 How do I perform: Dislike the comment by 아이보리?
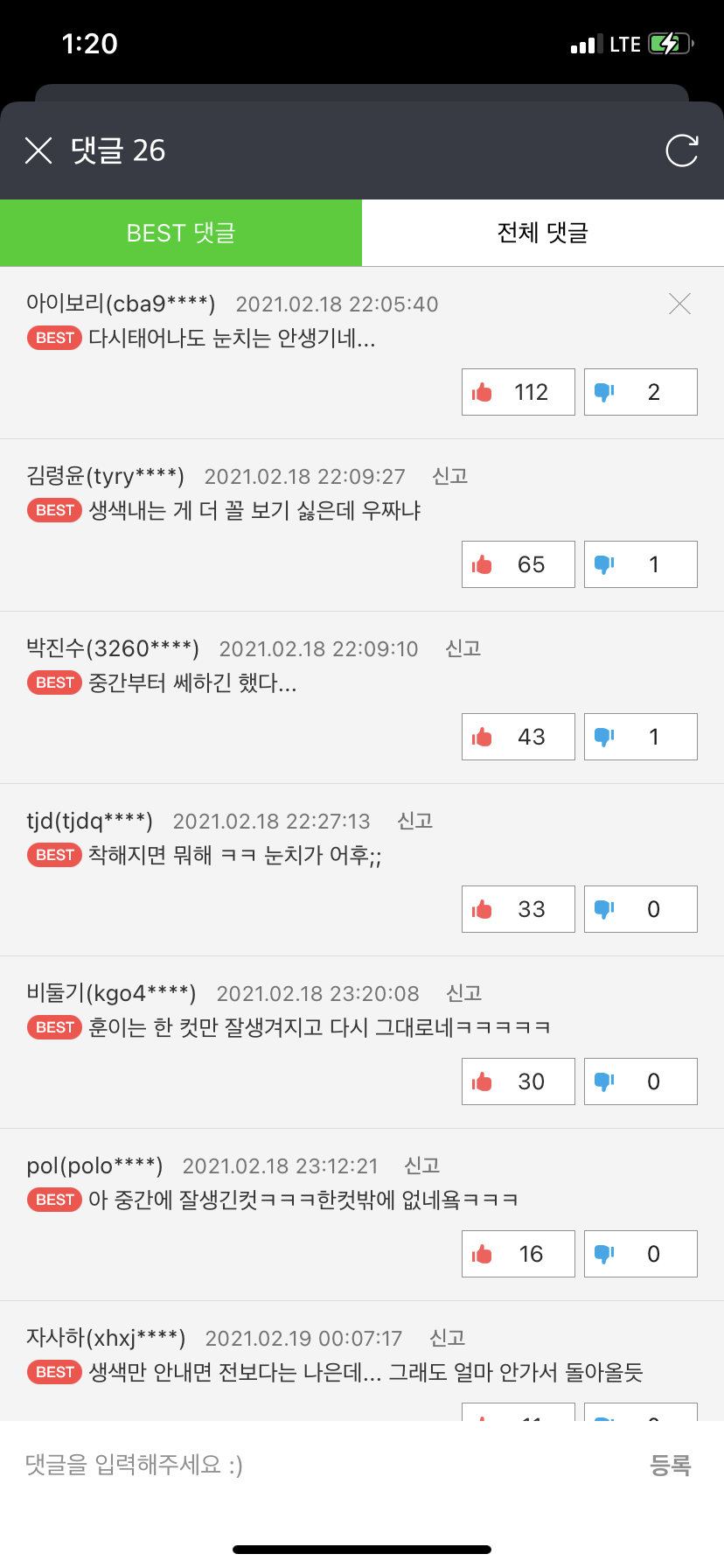(x=640, y=392)
